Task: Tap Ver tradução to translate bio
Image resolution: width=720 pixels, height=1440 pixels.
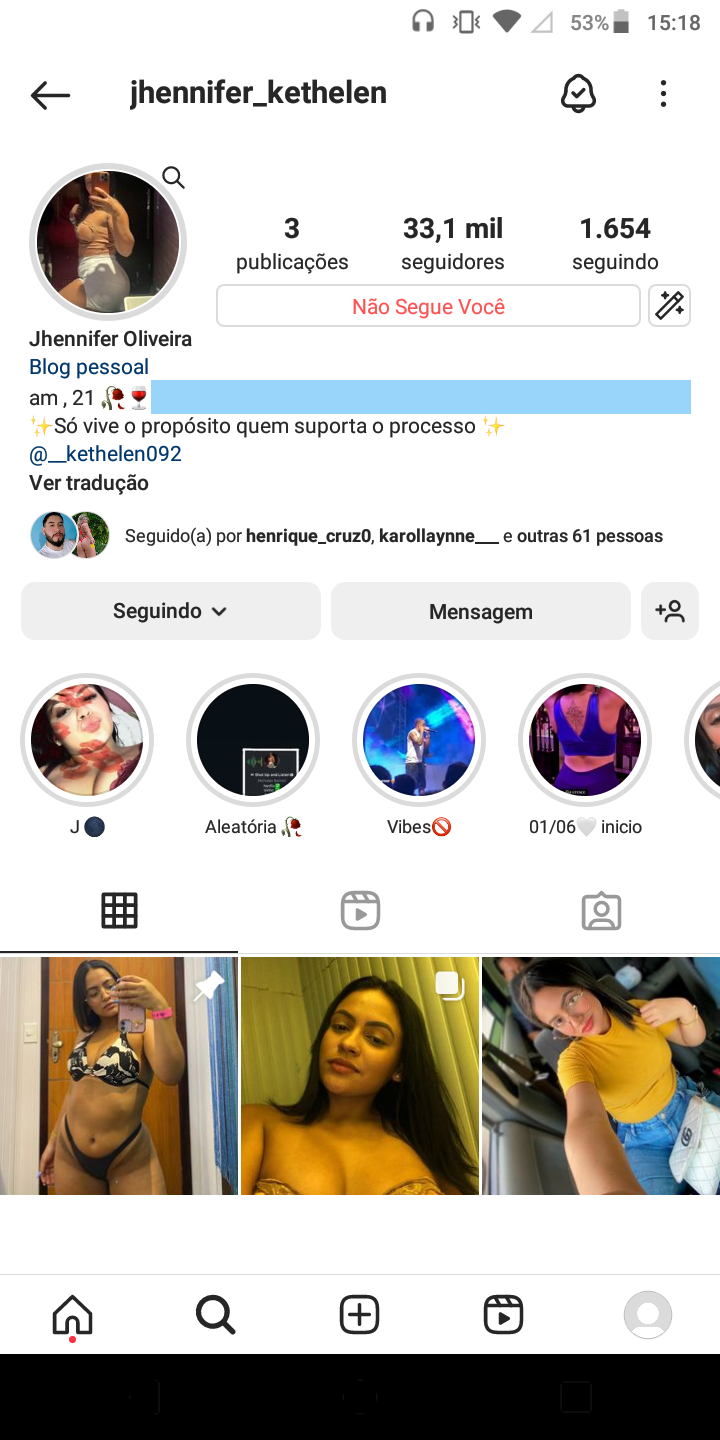Action: pos(89,483)
